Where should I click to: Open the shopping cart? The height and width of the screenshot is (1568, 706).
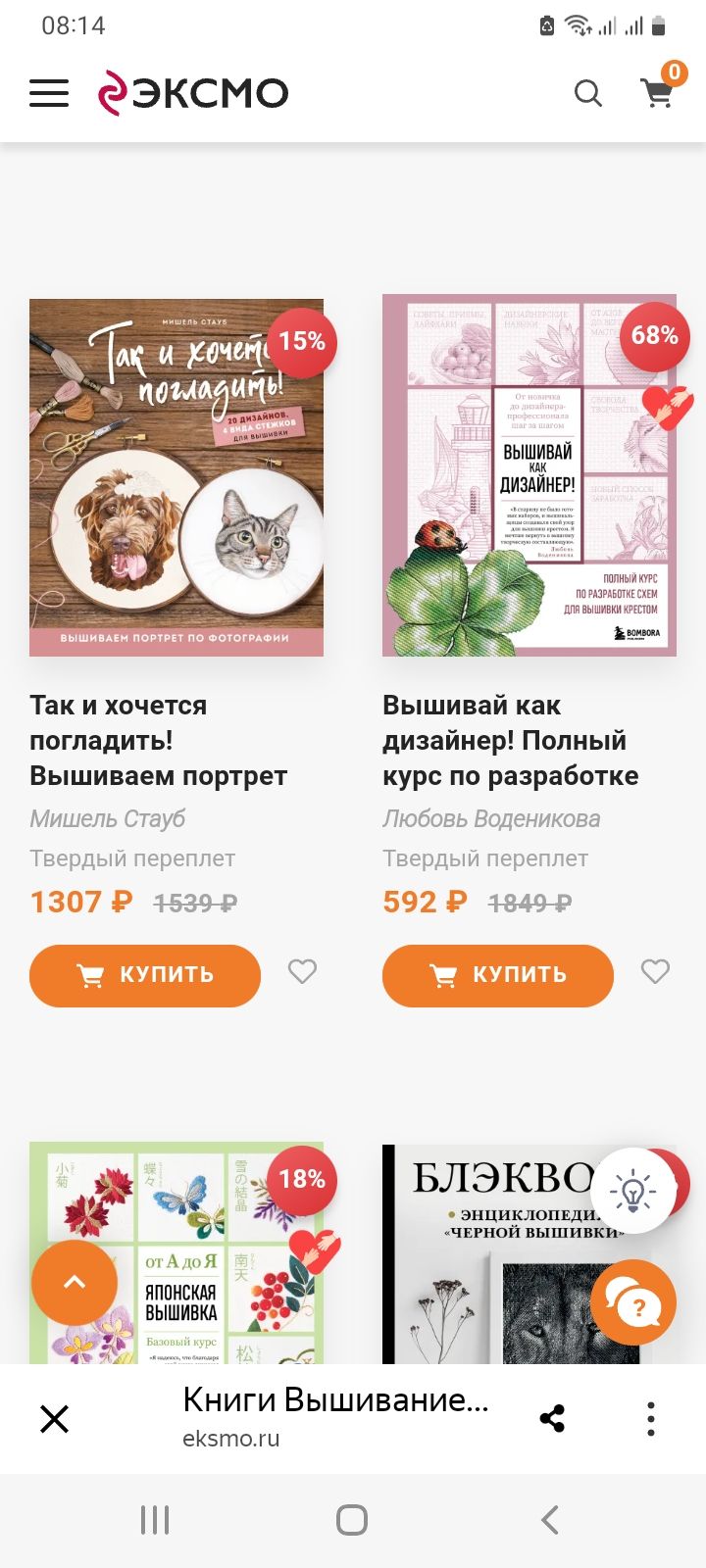pos(657,94)
